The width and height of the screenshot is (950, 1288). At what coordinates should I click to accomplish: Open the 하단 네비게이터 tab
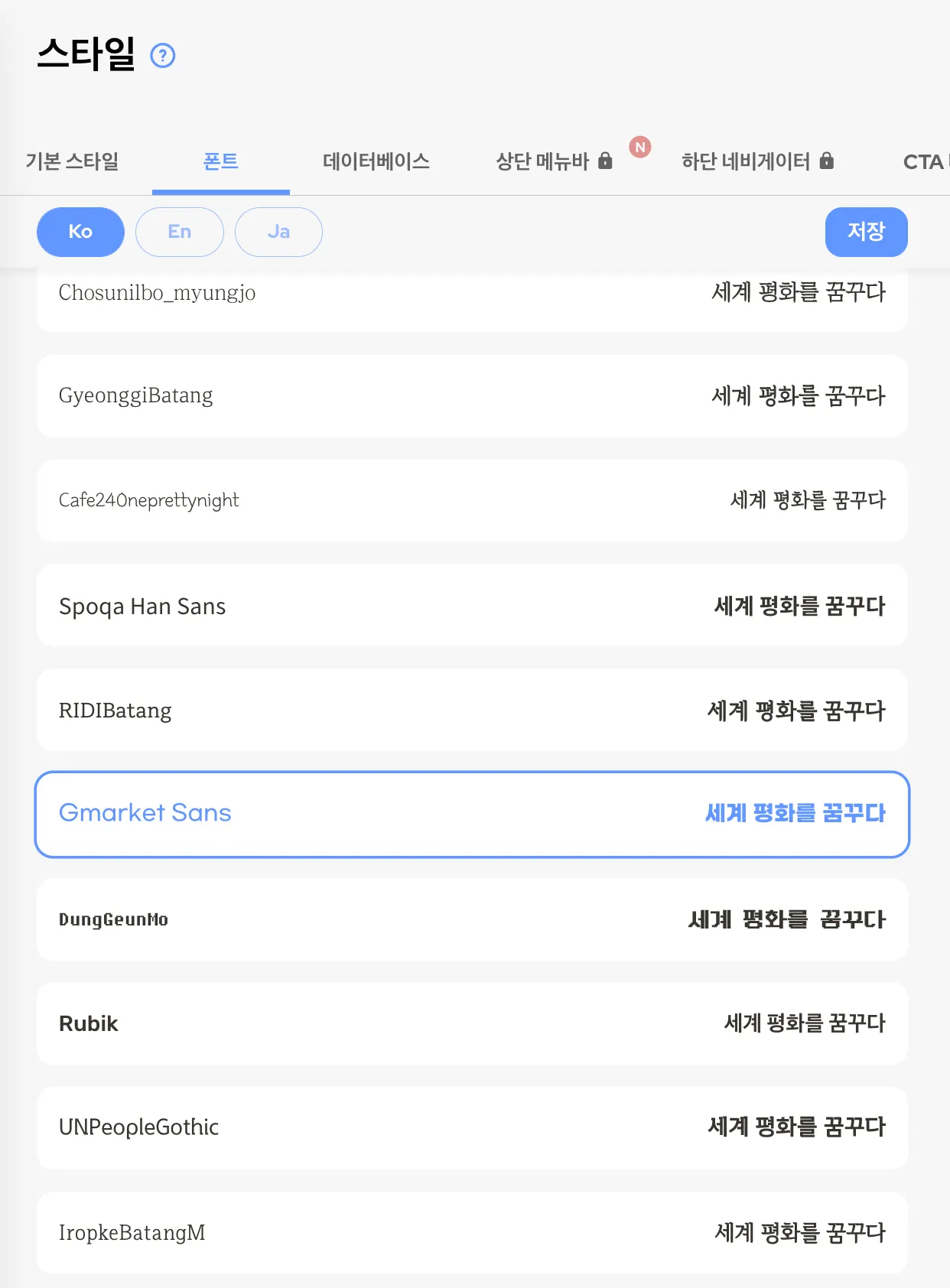tap(756, 161)
